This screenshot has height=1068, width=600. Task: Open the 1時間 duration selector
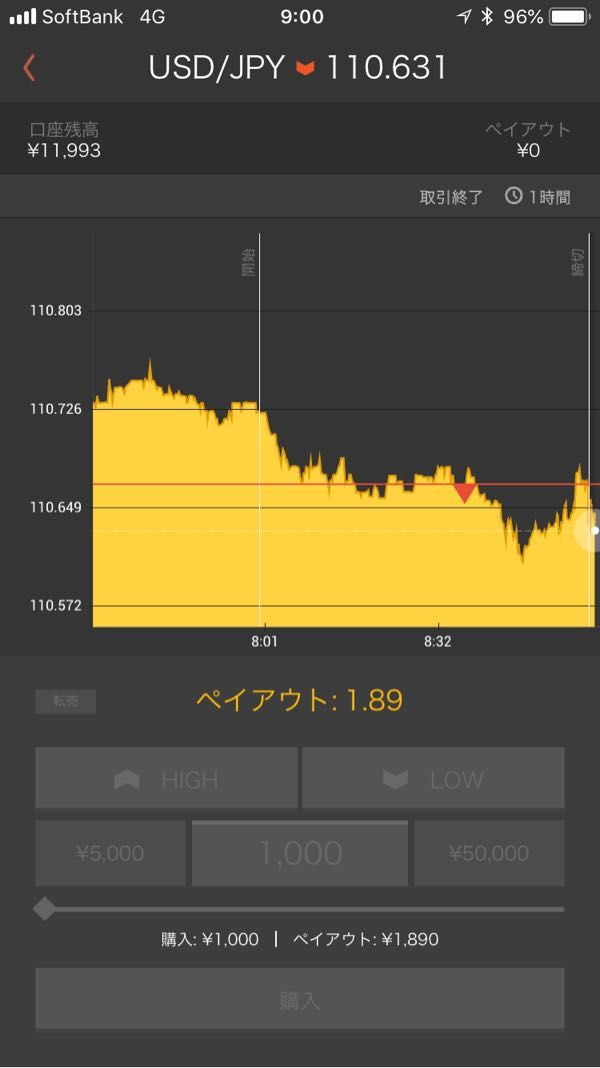point(537,198)
